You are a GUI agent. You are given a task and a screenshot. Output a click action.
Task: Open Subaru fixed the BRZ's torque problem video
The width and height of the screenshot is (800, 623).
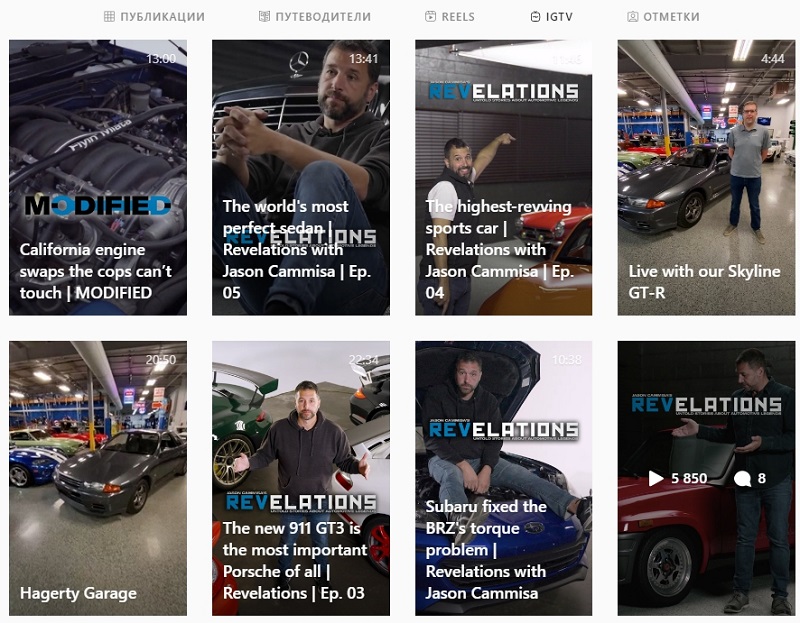[x=503, y=478]
